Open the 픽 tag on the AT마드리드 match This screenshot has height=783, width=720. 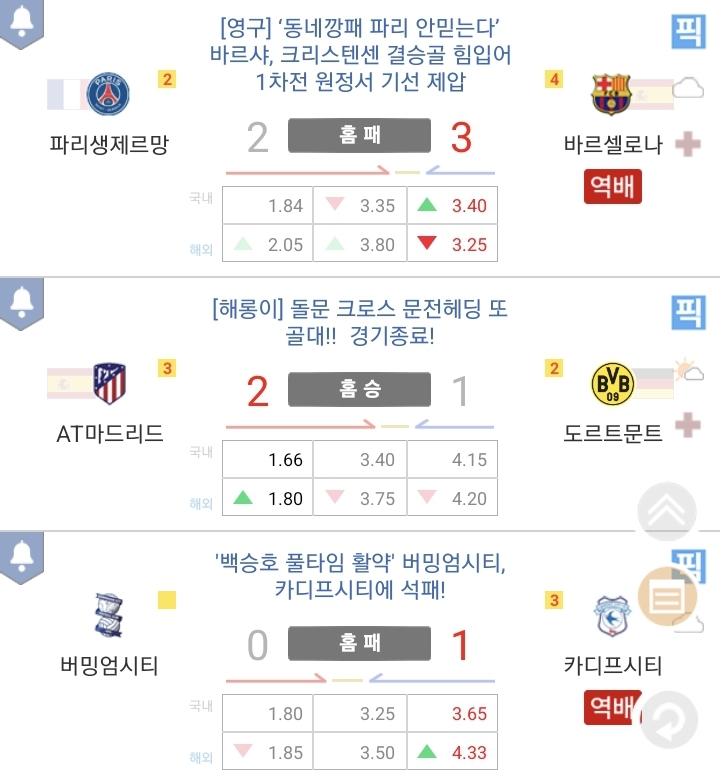[688, 313]
